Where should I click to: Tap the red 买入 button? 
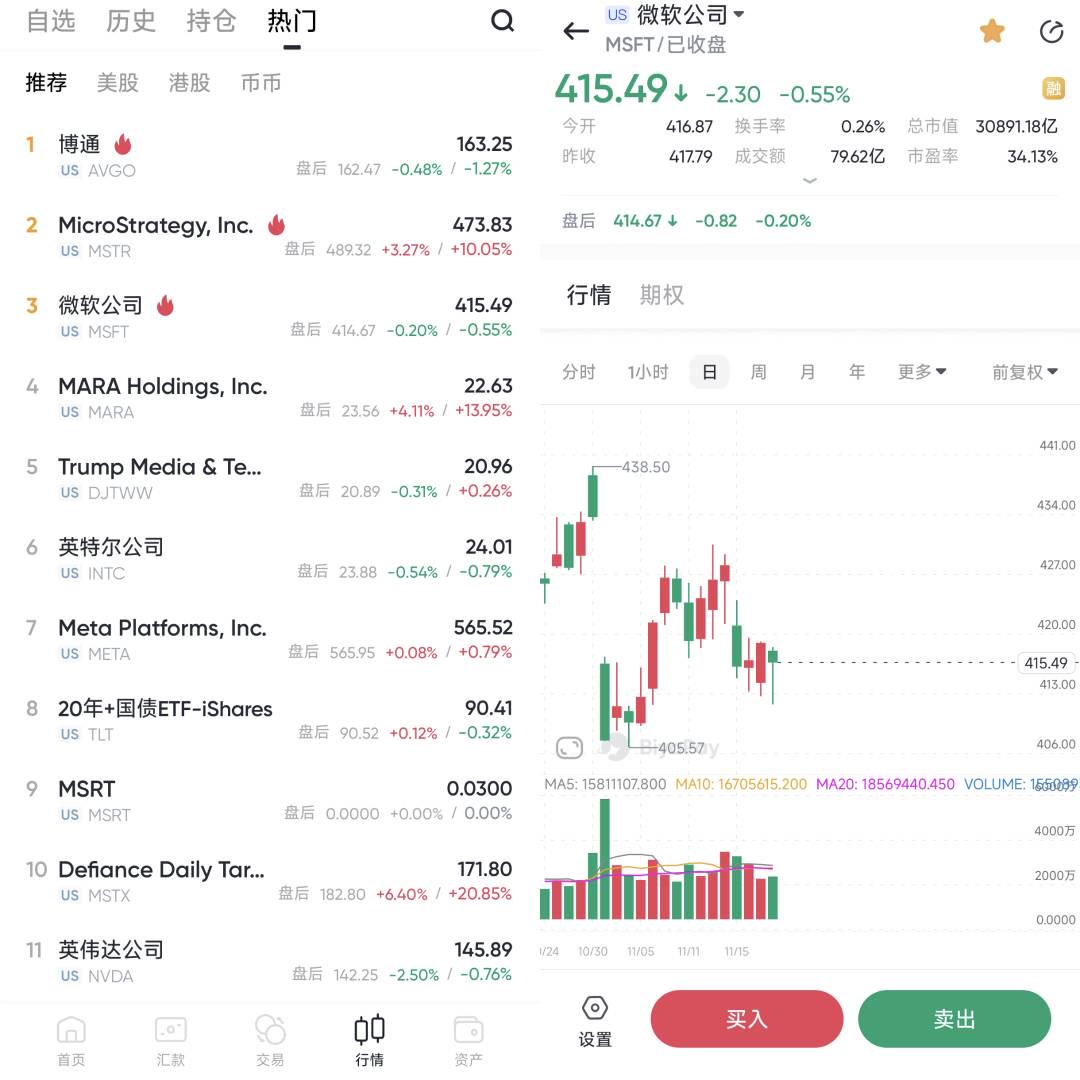tap(747, 1019)
